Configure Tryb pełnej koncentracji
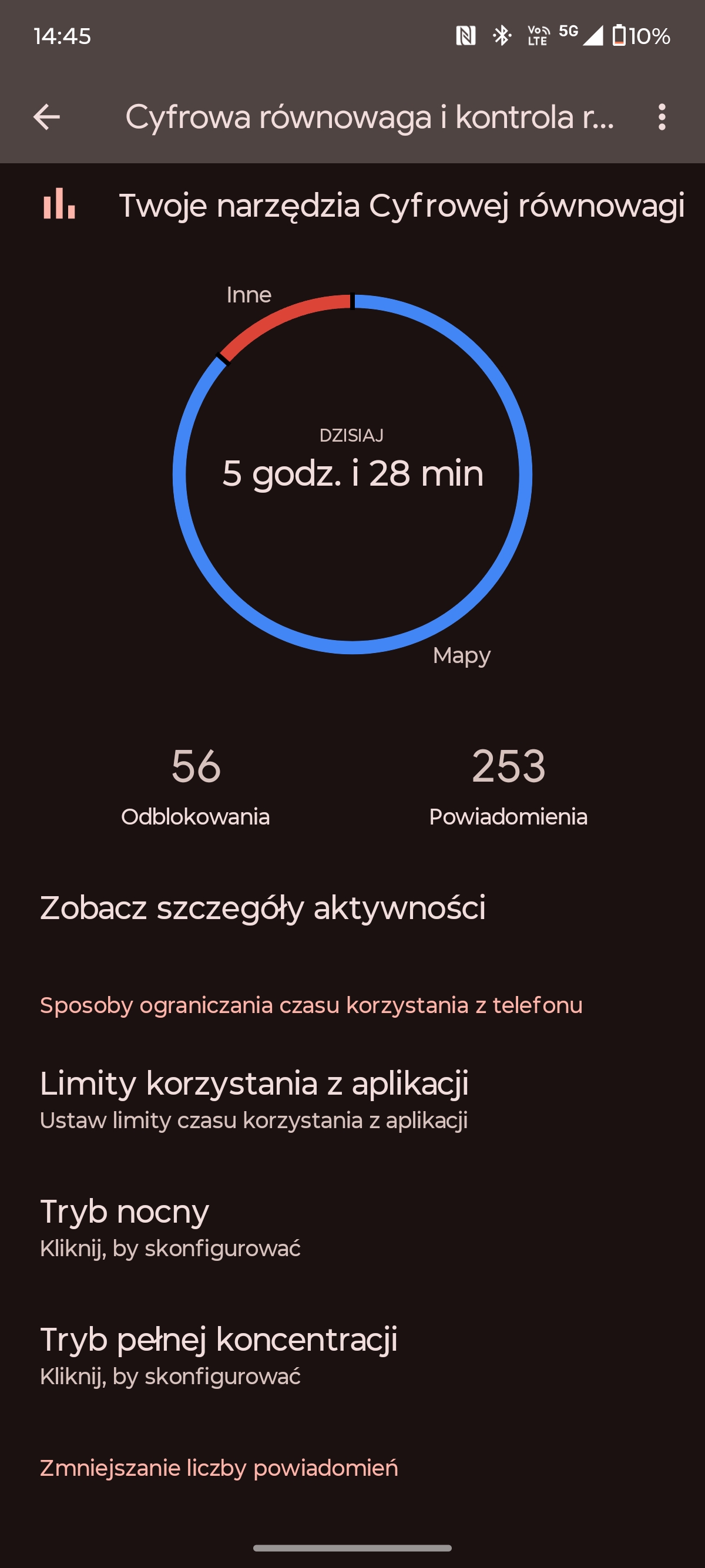 click(352, 1355)
